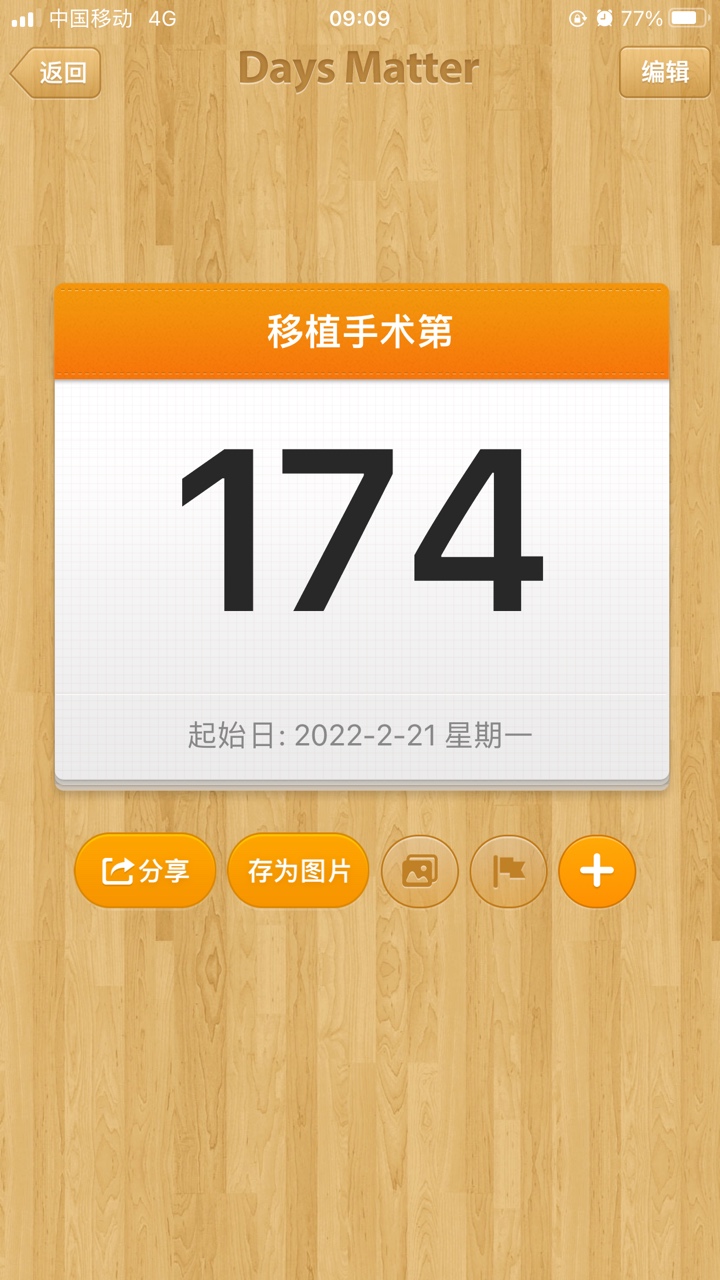The width and height of the screenshot is (720, 1280).
Task: Tap the flag icon button
Action: [508, 872]
